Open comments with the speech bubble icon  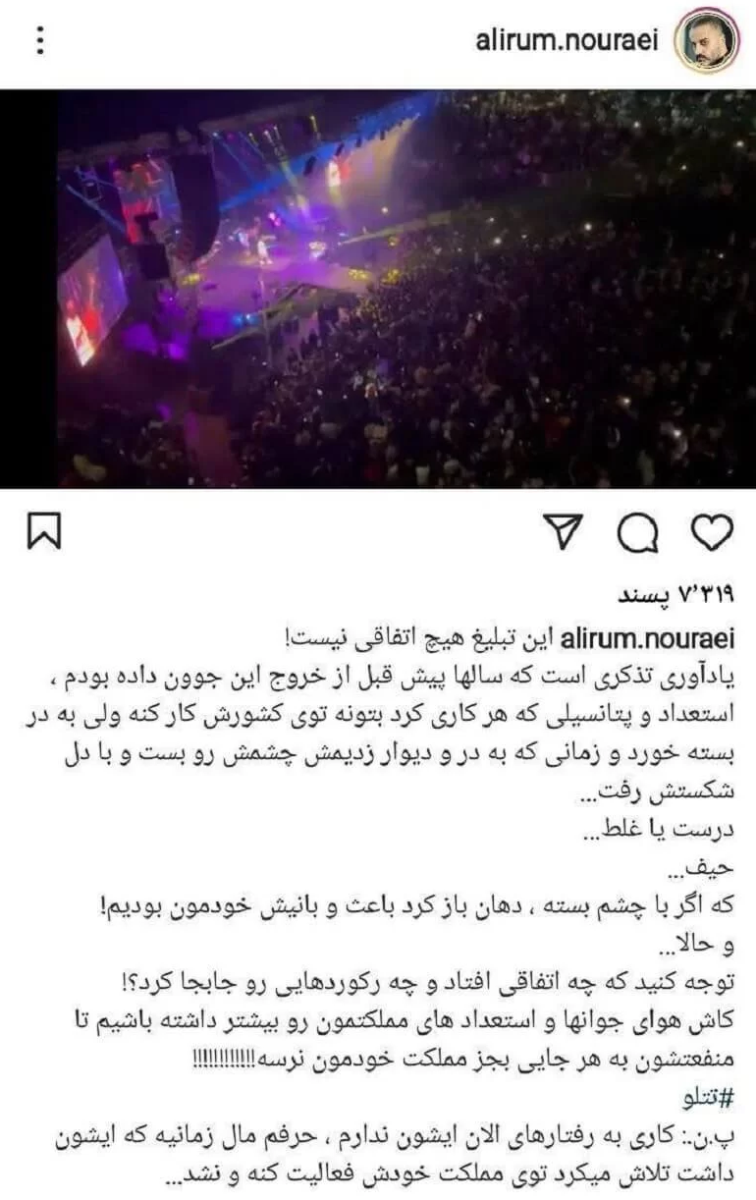coord(636,533)
